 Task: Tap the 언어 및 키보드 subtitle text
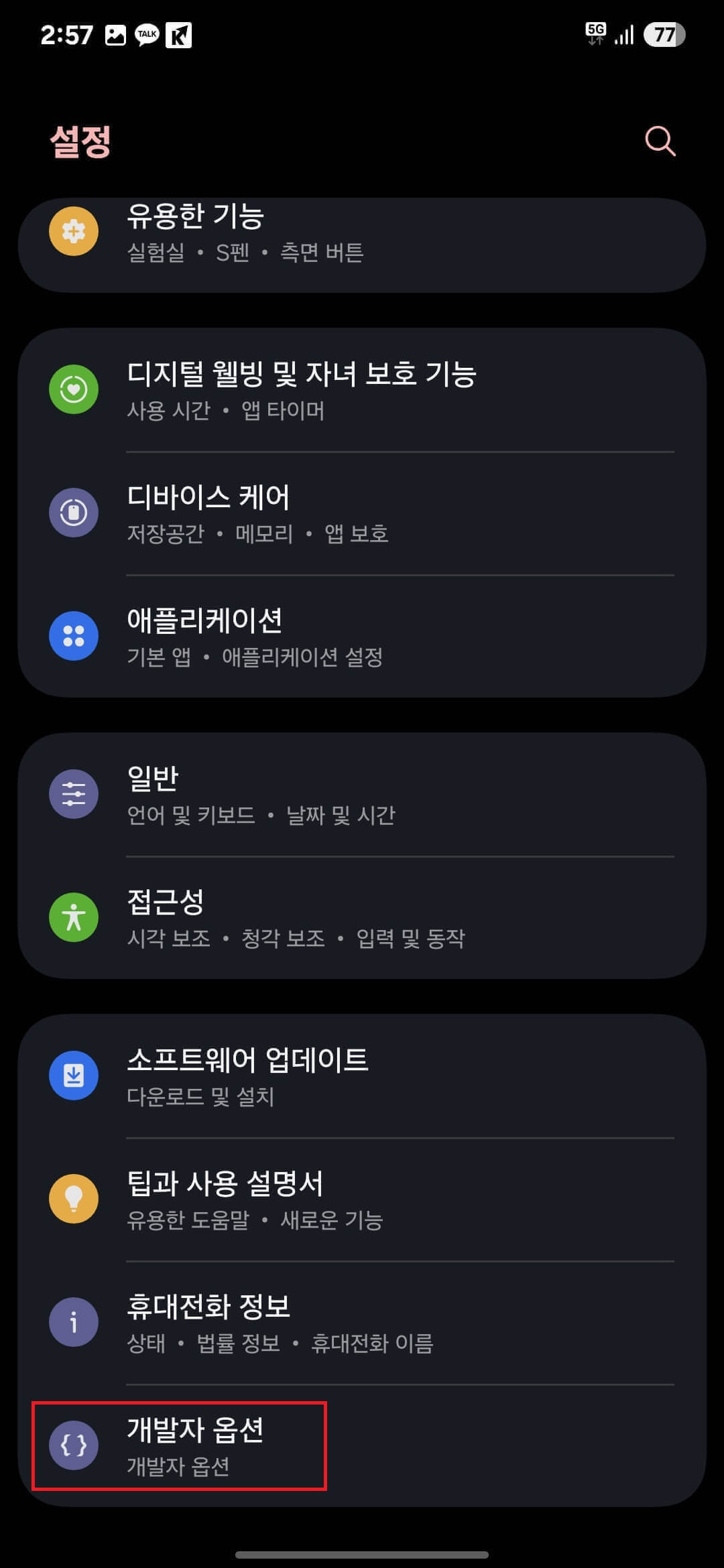193,816
